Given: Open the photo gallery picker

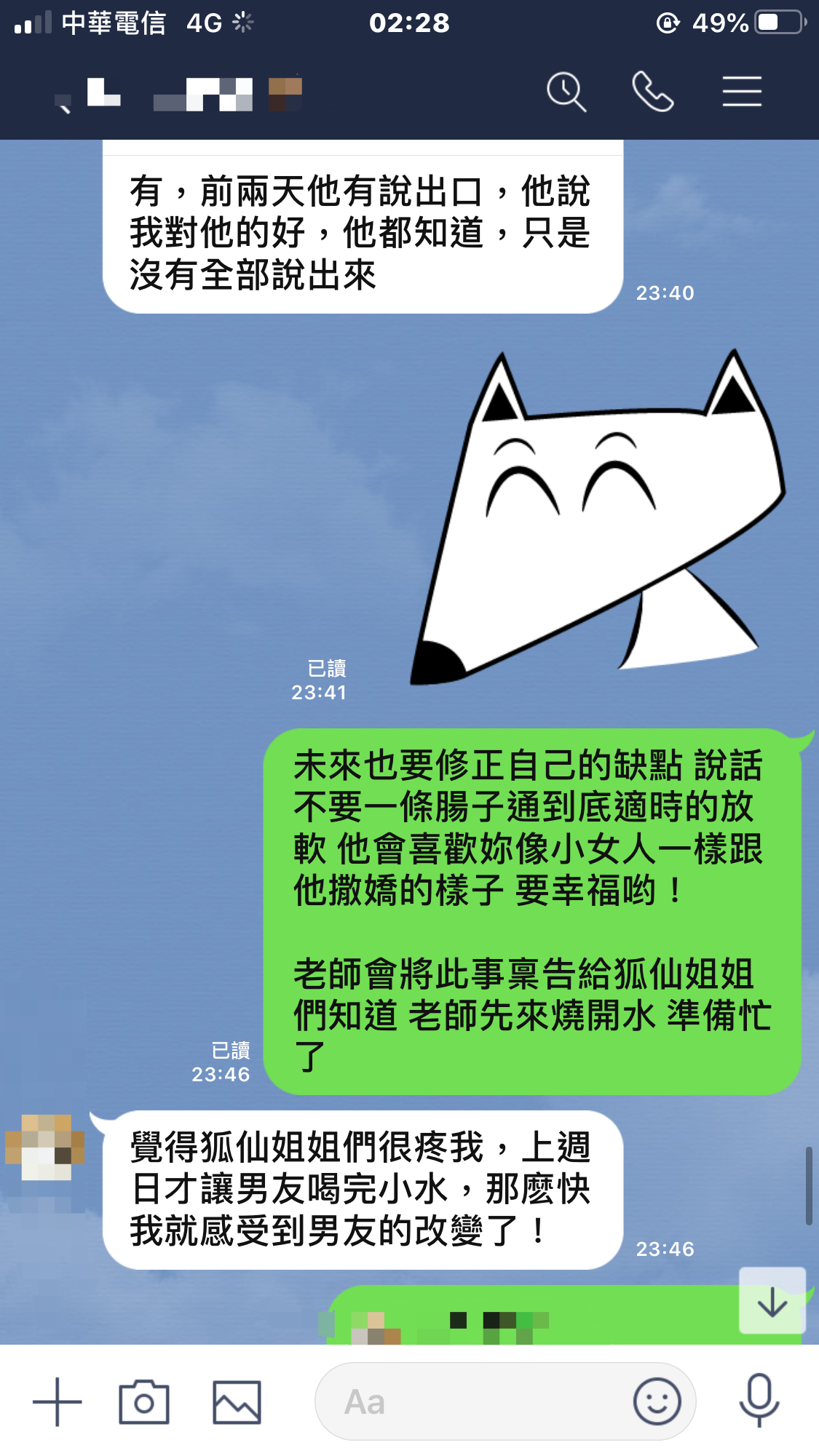Looking at the screenshot, I should point(237,1402).
